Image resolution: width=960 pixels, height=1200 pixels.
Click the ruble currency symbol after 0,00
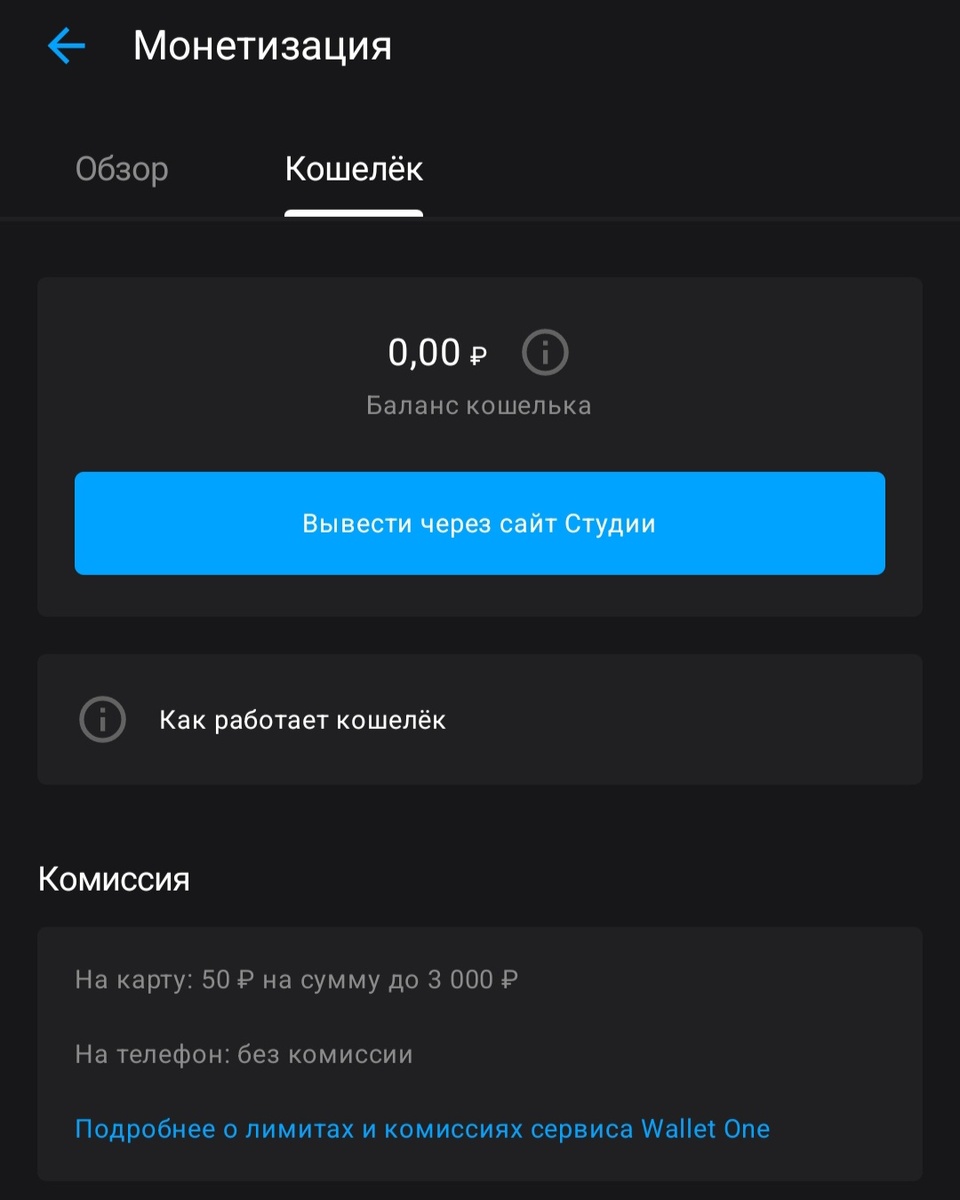pyautogui.click(x=479, y=355)
